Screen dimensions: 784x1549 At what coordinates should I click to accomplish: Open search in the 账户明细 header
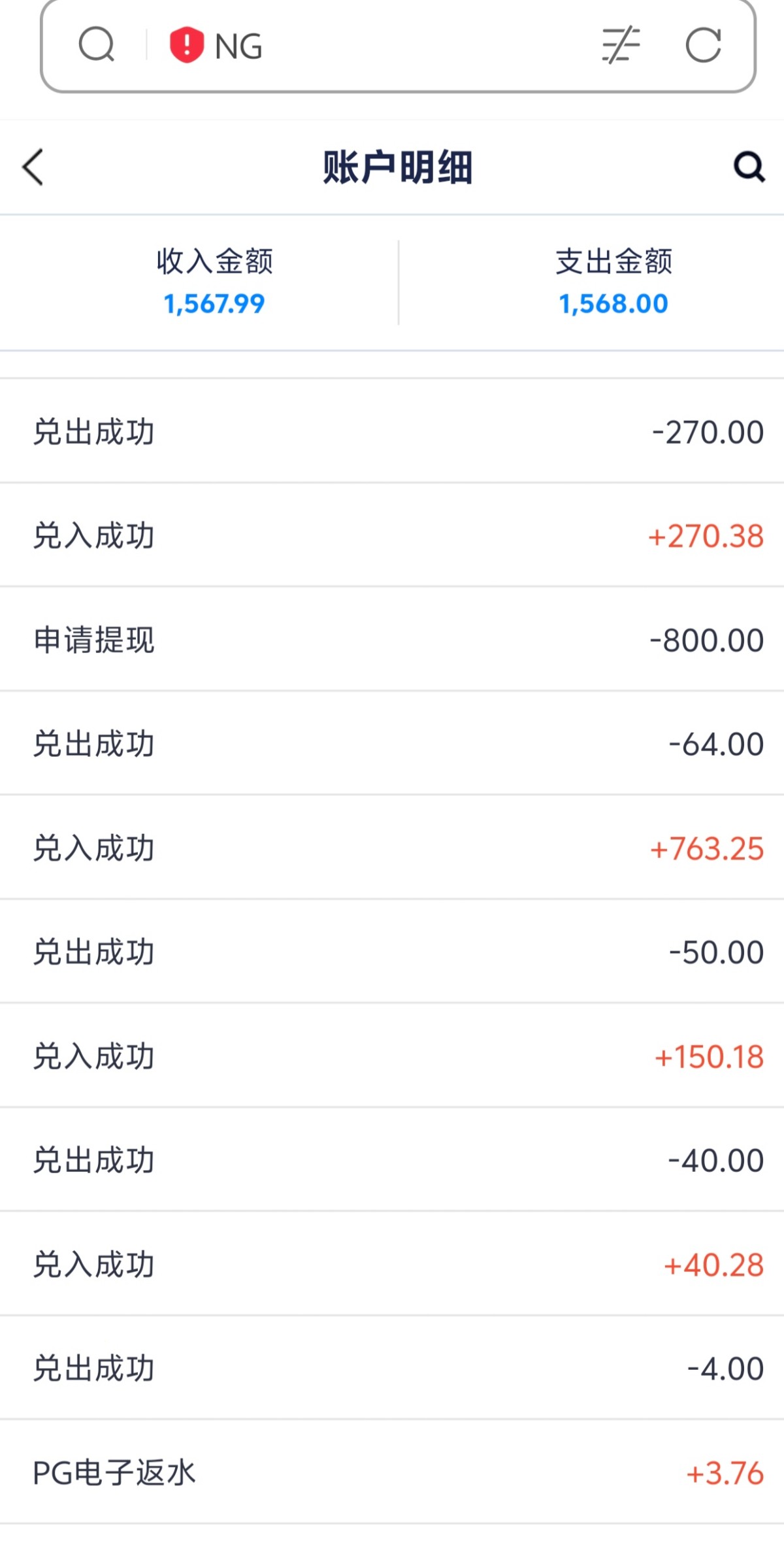[x=749, y=167]
